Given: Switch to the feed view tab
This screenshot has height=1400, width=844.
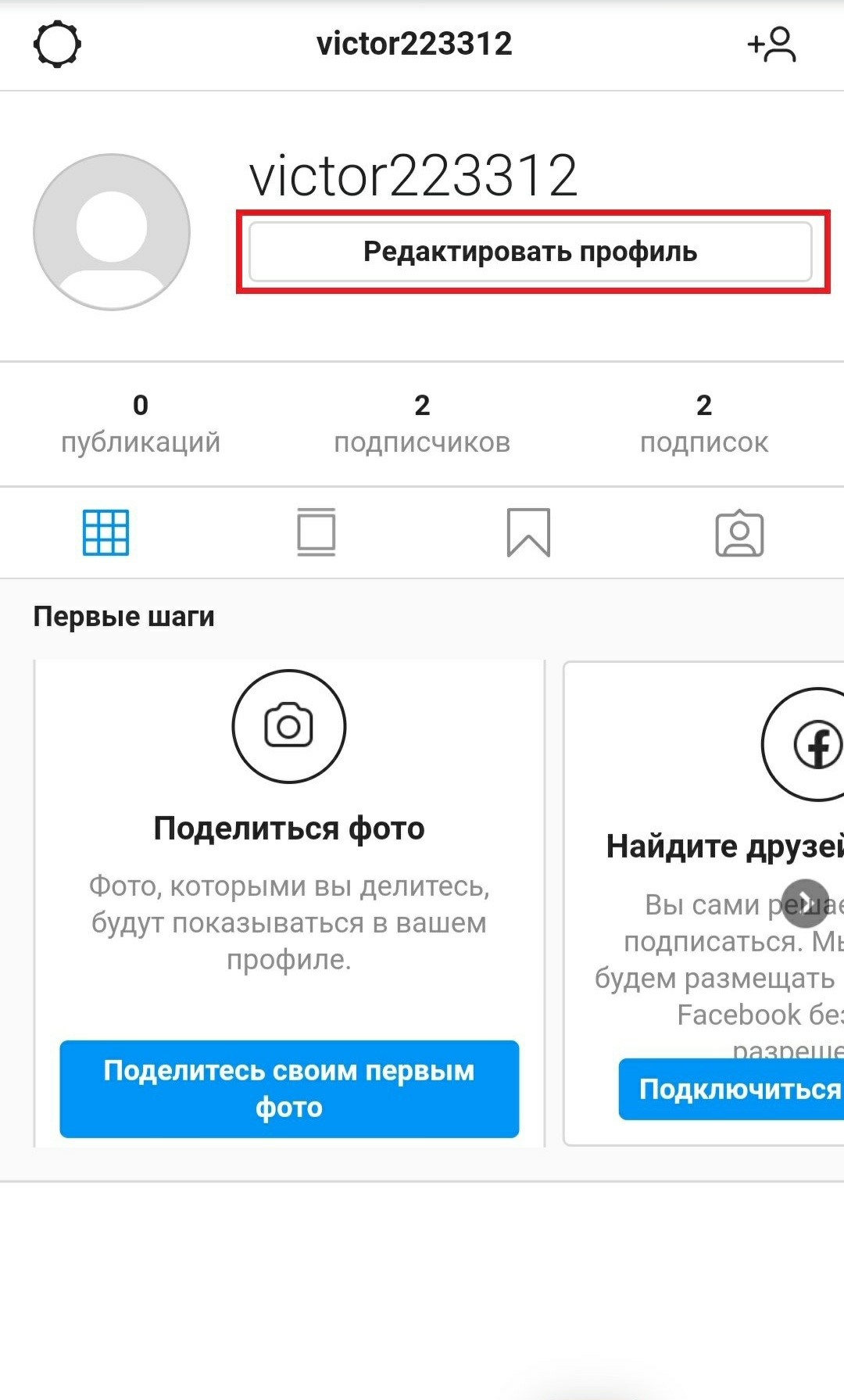Looking at the screenshot, I should 316,533.
